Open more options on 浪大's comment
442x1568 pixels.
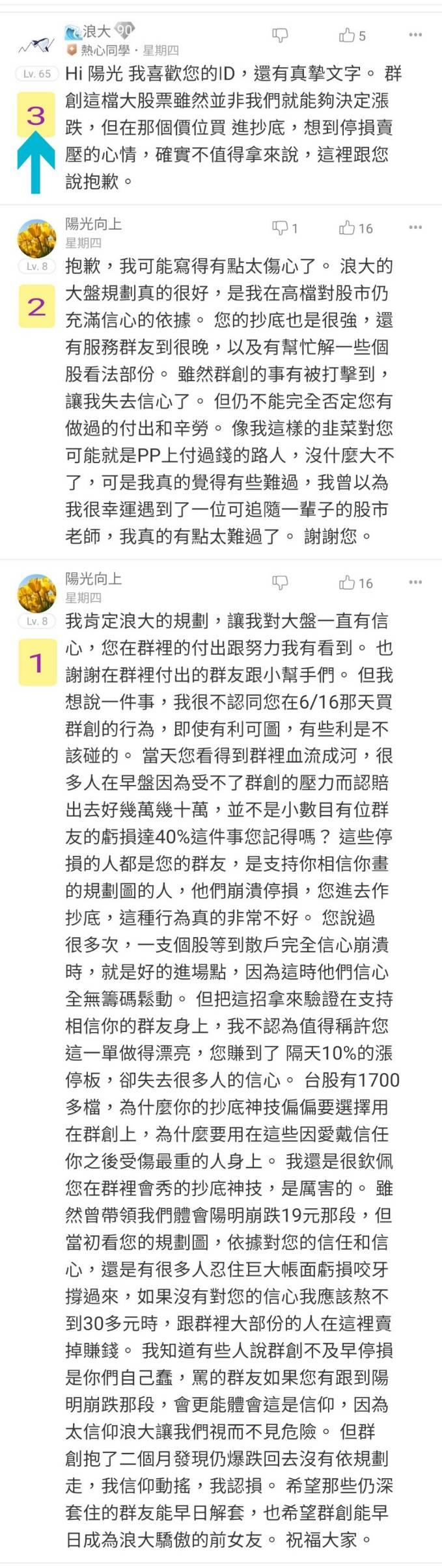pos(415,34)
